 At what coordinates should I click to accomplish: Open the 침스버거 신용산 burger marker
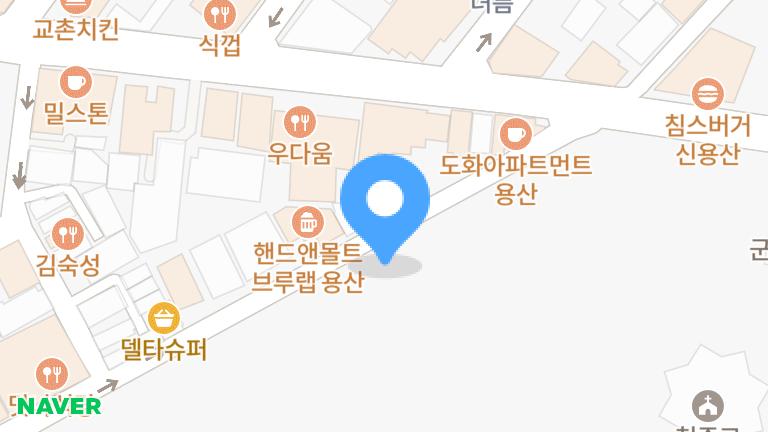pyautogui.click(x=708, y=95)
